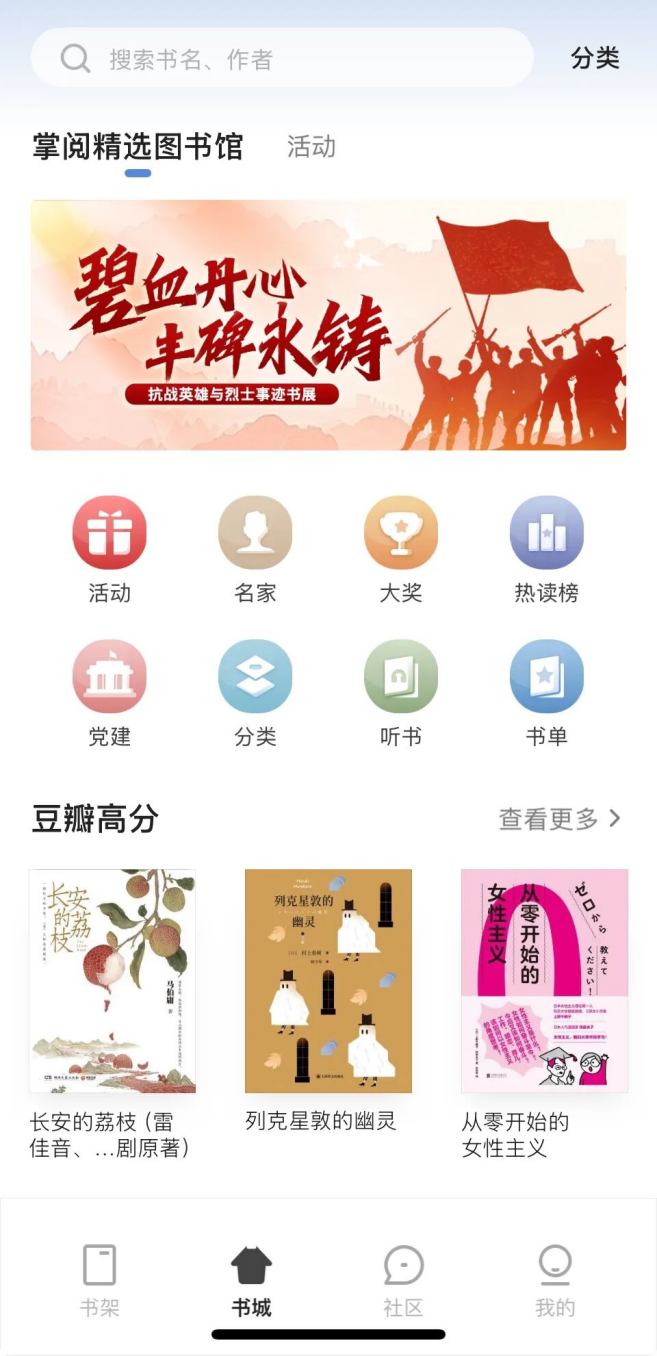Switch to the 书架 tab
This screenshot has height=1356, width=657.
pos(100,1280)
